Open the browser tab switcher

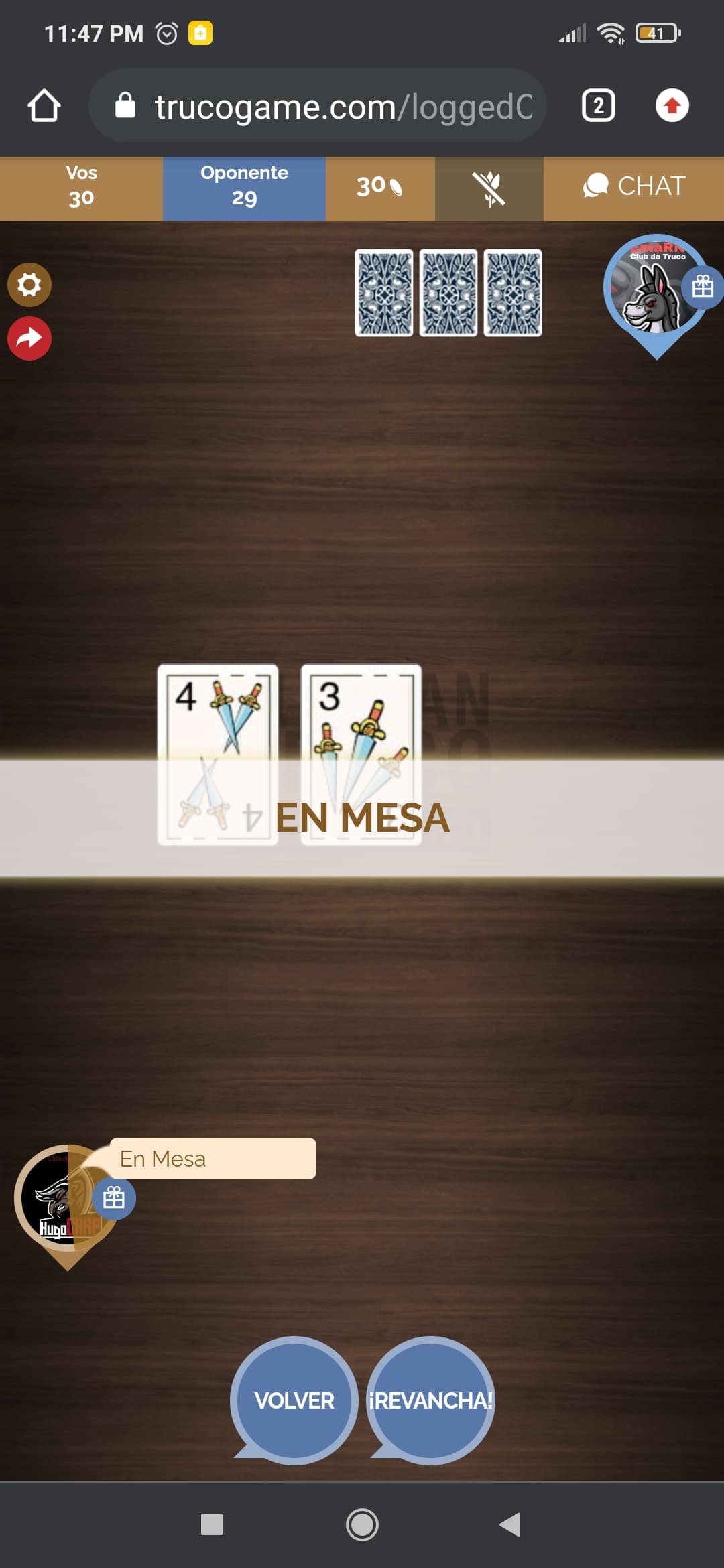click(599, 106)
